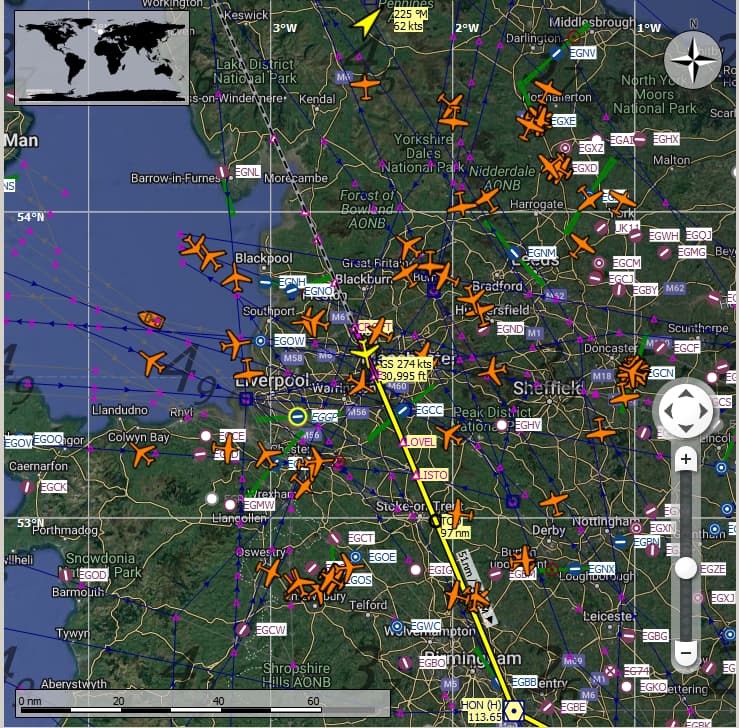Pan the map up with navigation arrow
This screenshot has height=728, width=739.
point(685,393)
